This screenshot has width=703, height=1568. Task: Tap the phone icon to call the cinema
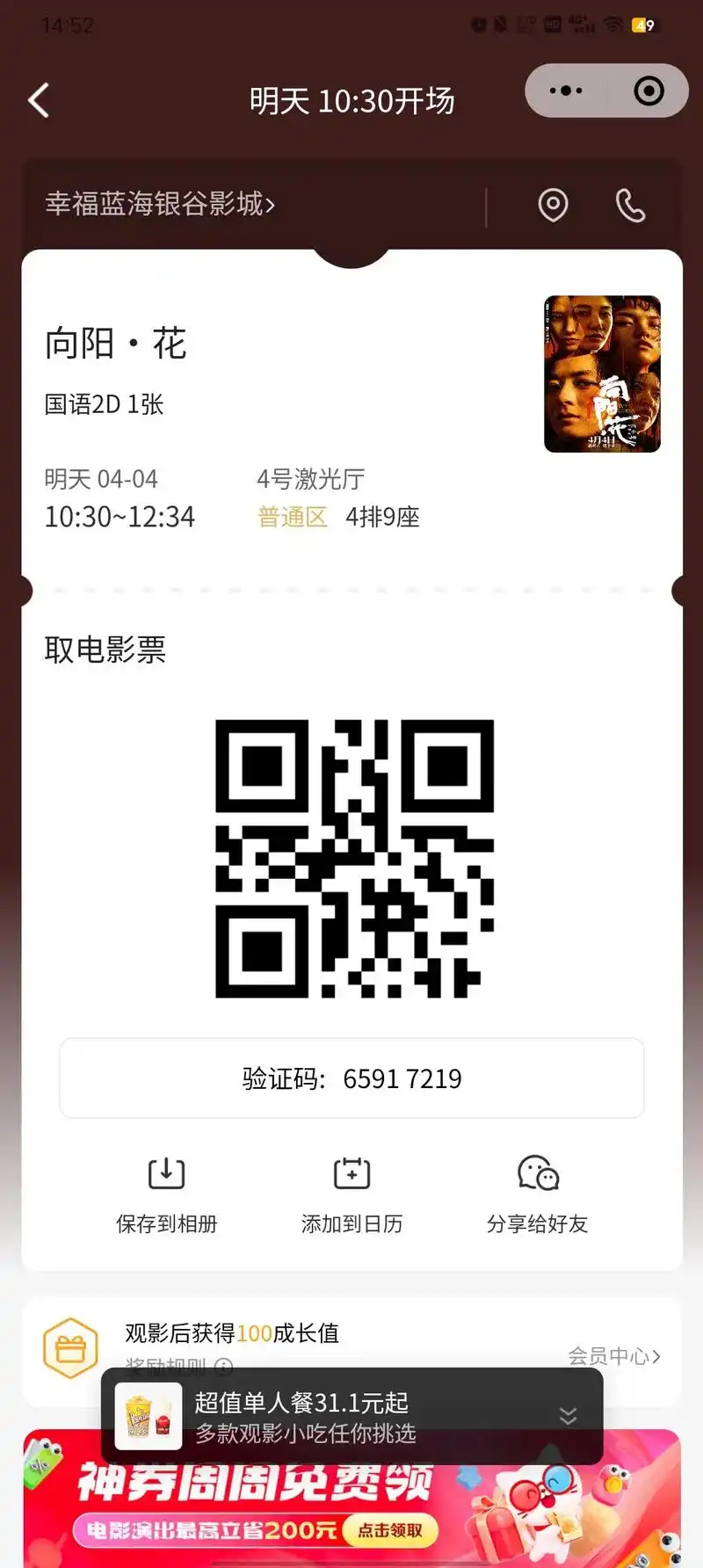[x=630, y=206]
